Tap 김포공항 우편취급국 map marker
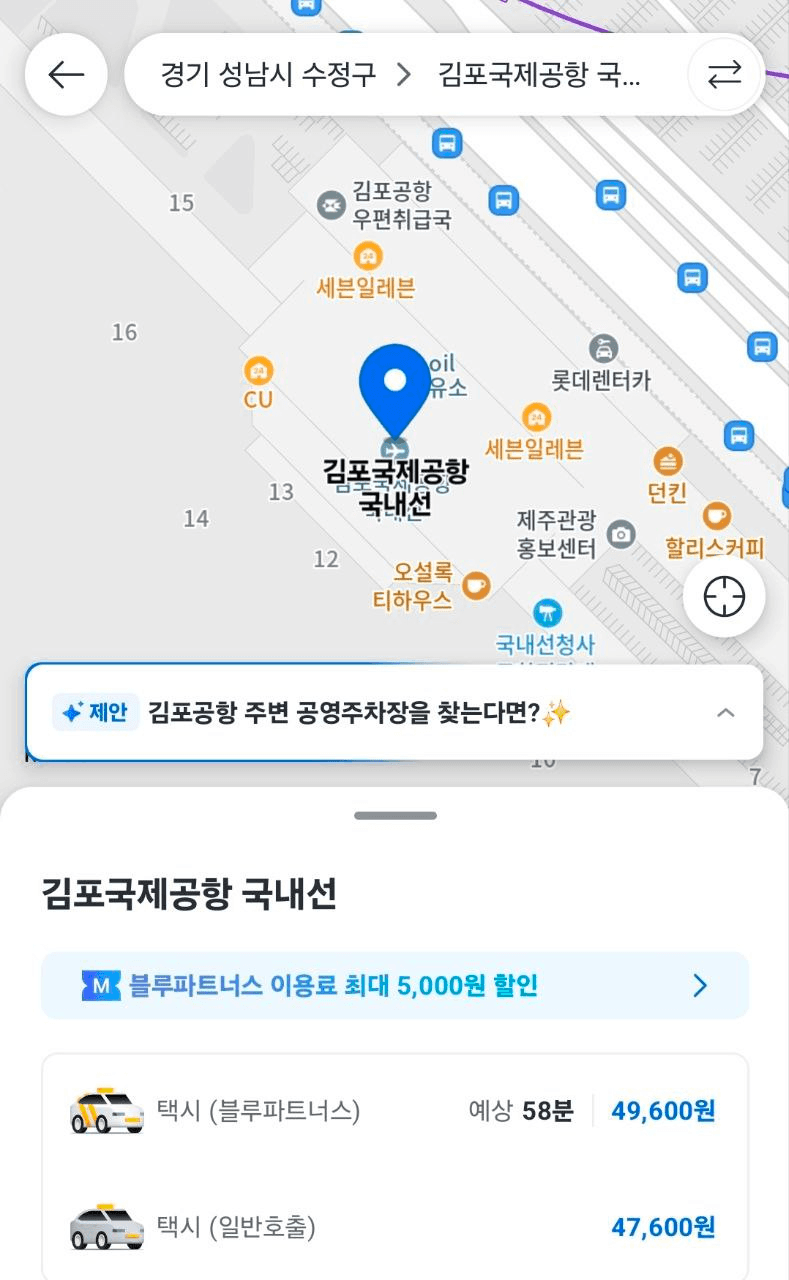The height and width of the screenshot is (1280, 789). click(x=330, y=205)
